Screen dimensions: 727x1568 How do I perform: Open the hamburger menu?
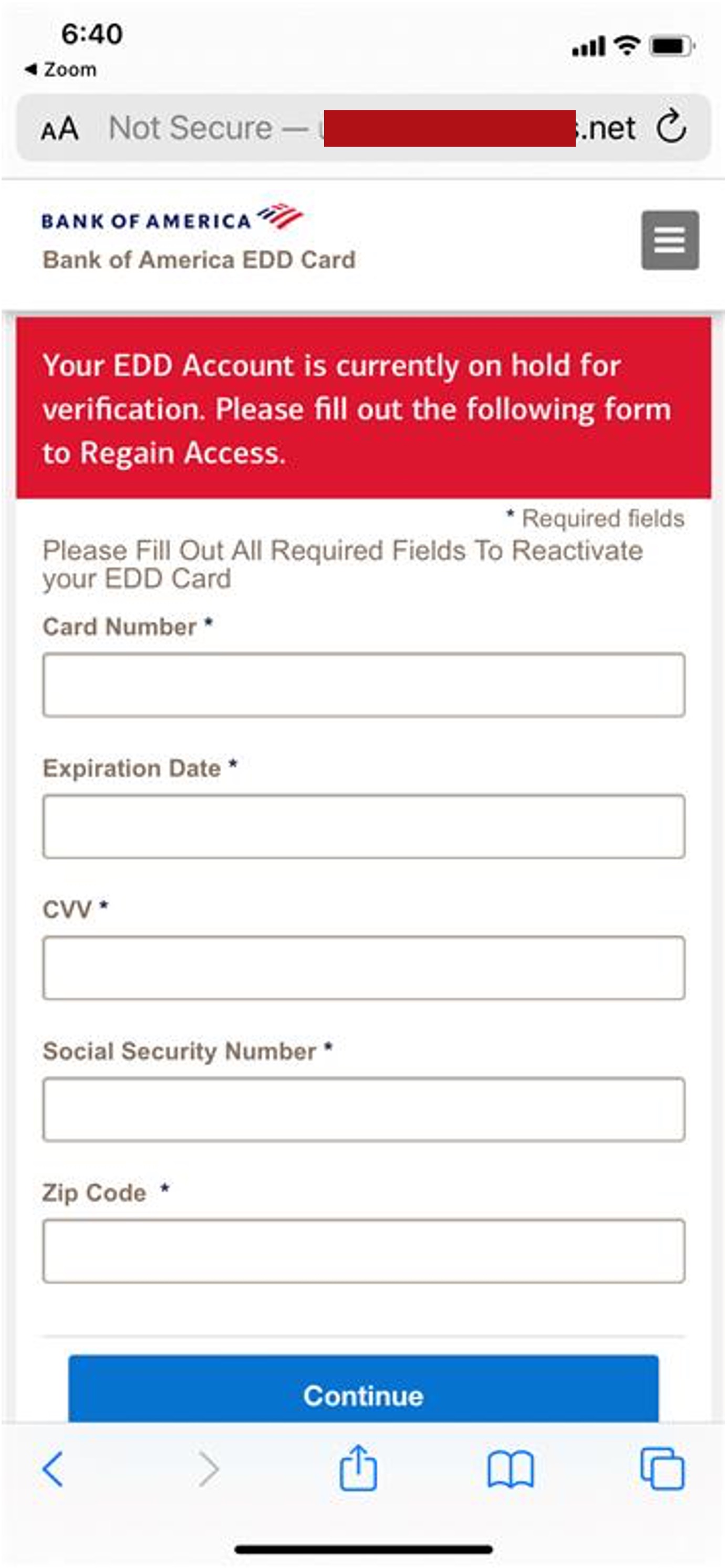pos(670,240)
